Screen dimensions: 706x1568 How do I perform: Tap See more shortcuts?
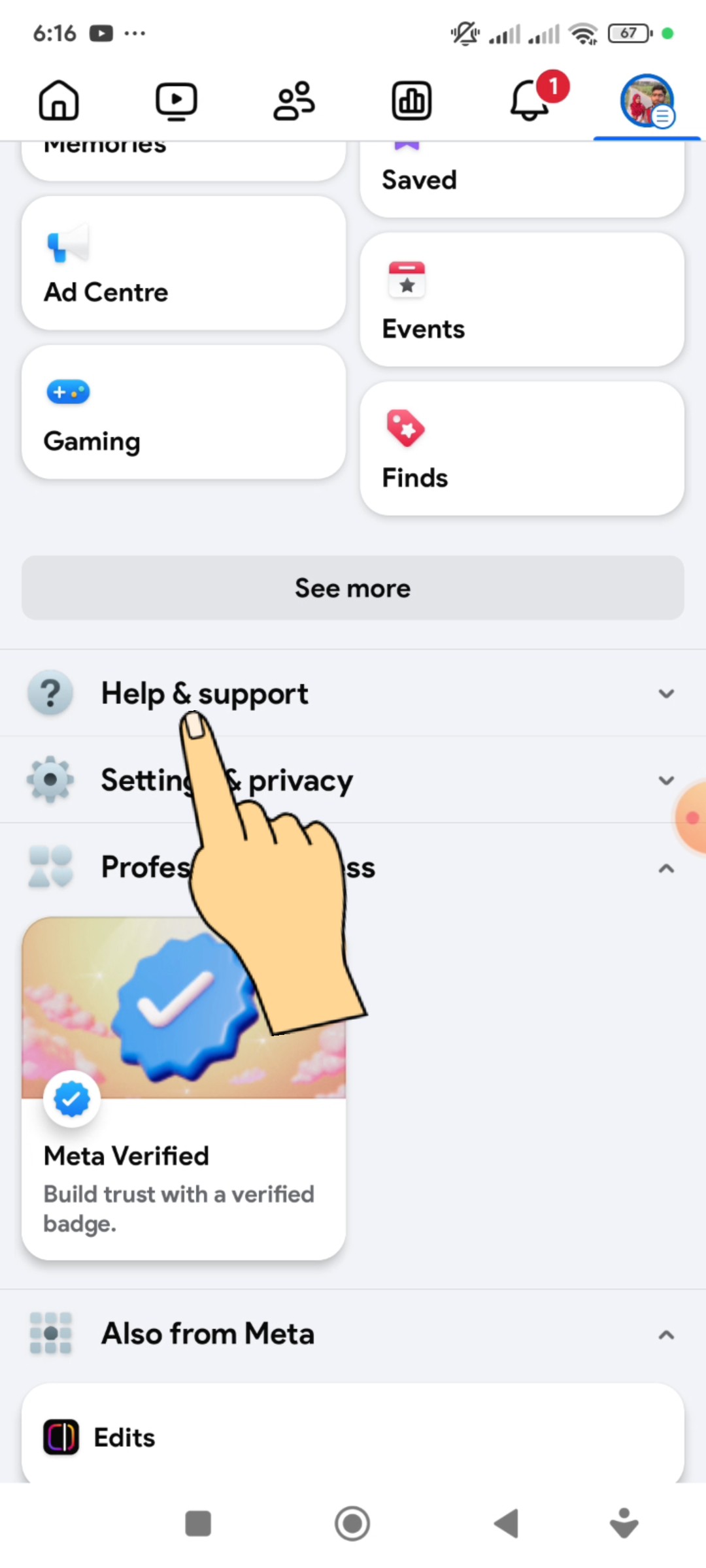[x=353, y=588]
